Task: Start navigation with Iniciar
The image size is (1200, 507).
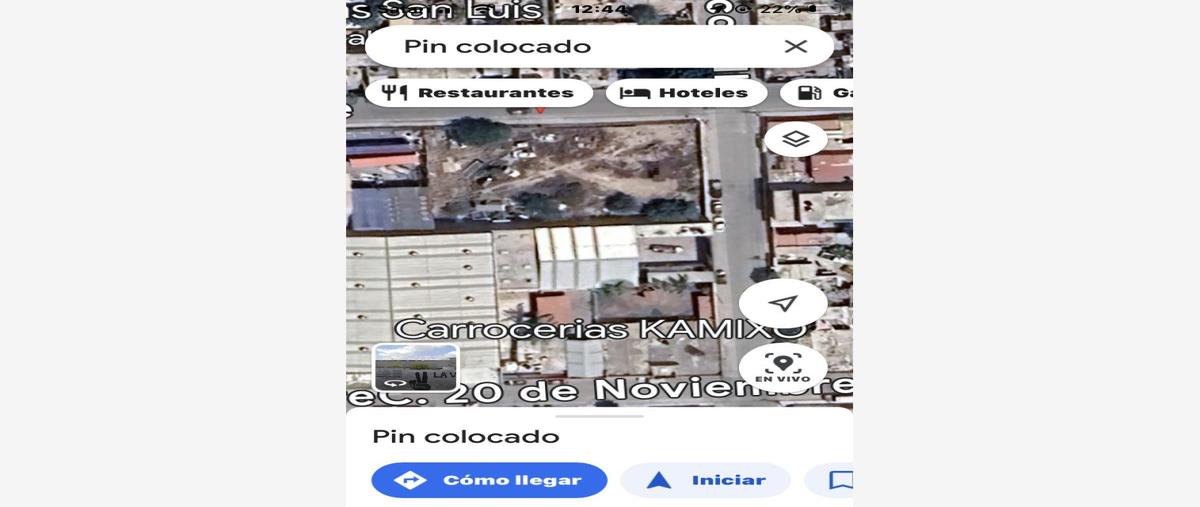Action: click(x=705, y=480)
